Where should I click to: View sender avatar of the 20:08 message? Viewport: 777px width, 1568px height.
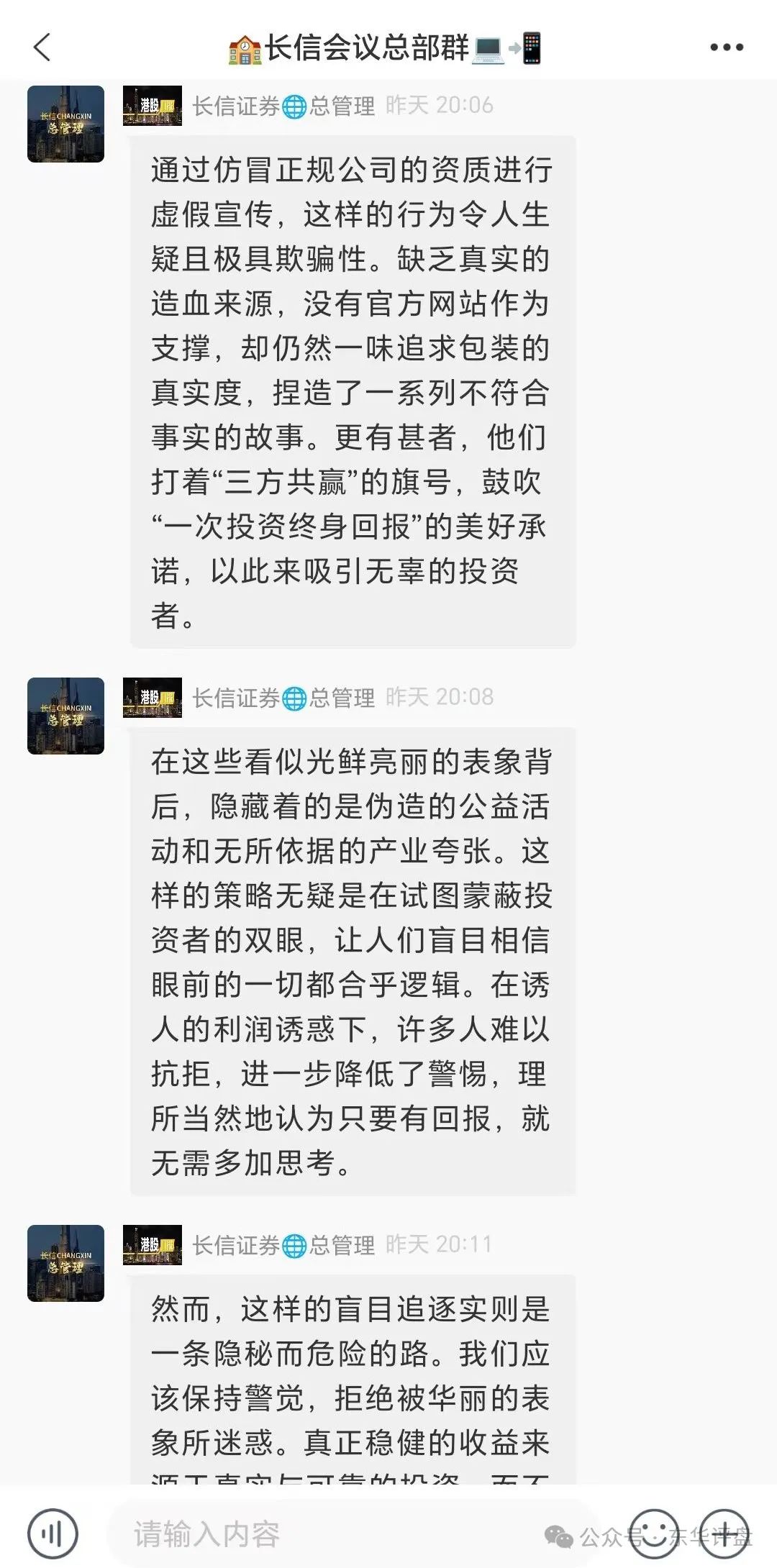tap(65, 716)
